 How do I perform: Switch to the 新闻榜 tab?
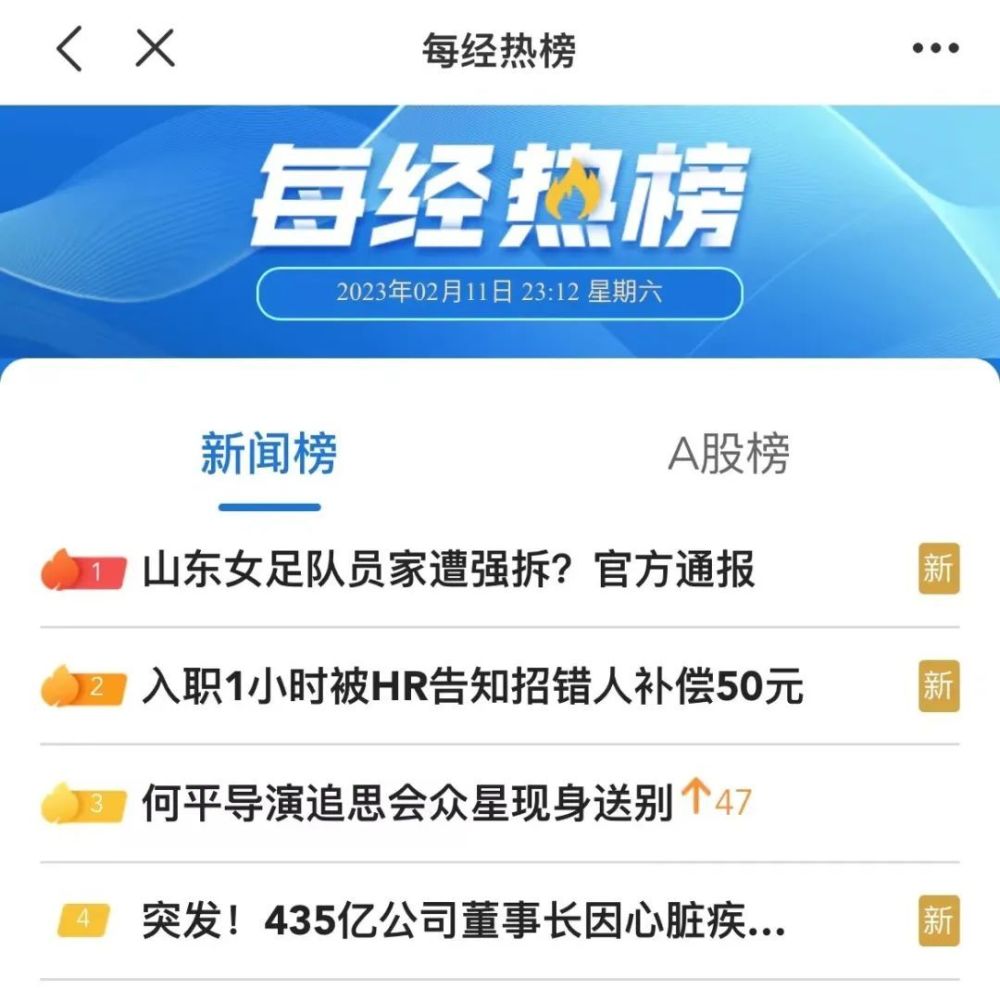coord(269,454)
